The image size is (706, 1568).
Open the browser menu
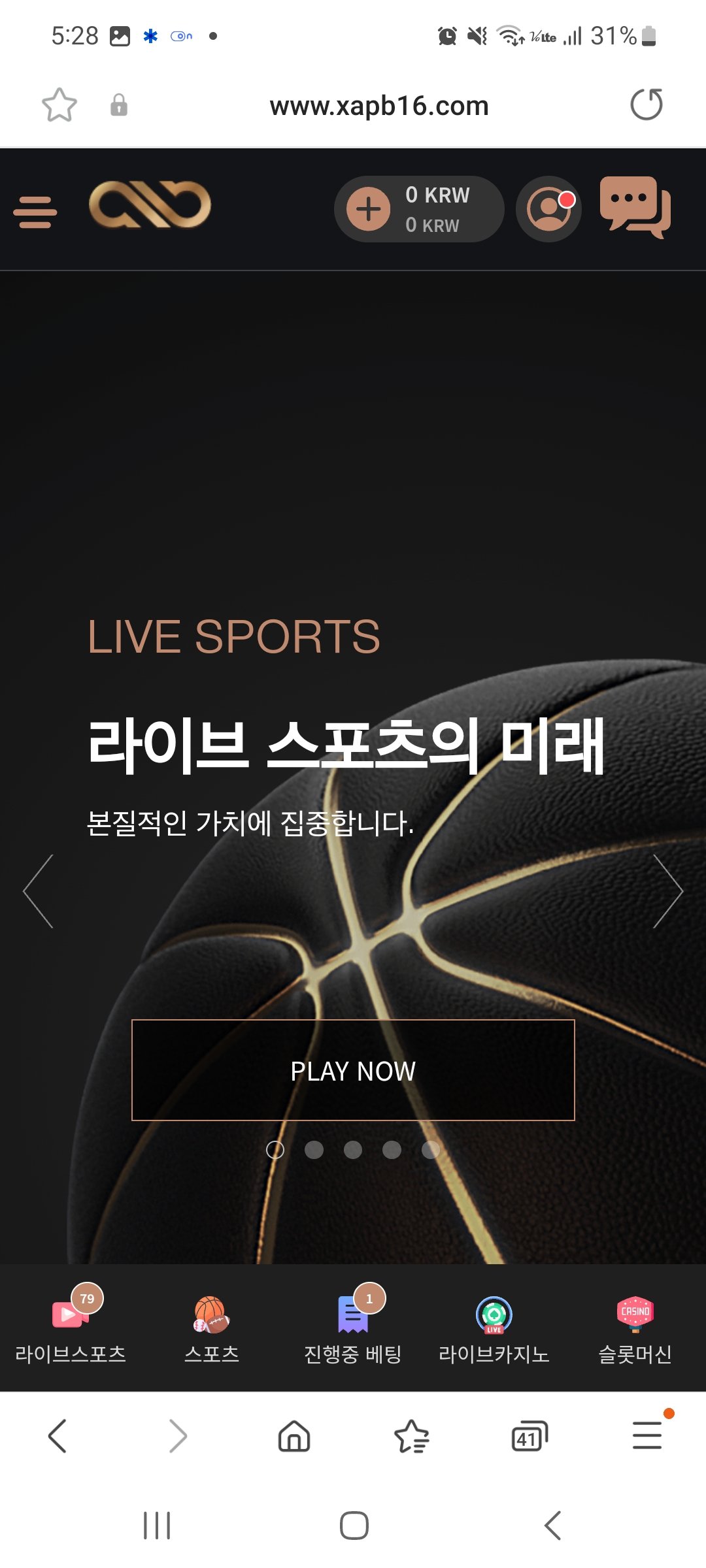click(647, 1436)
